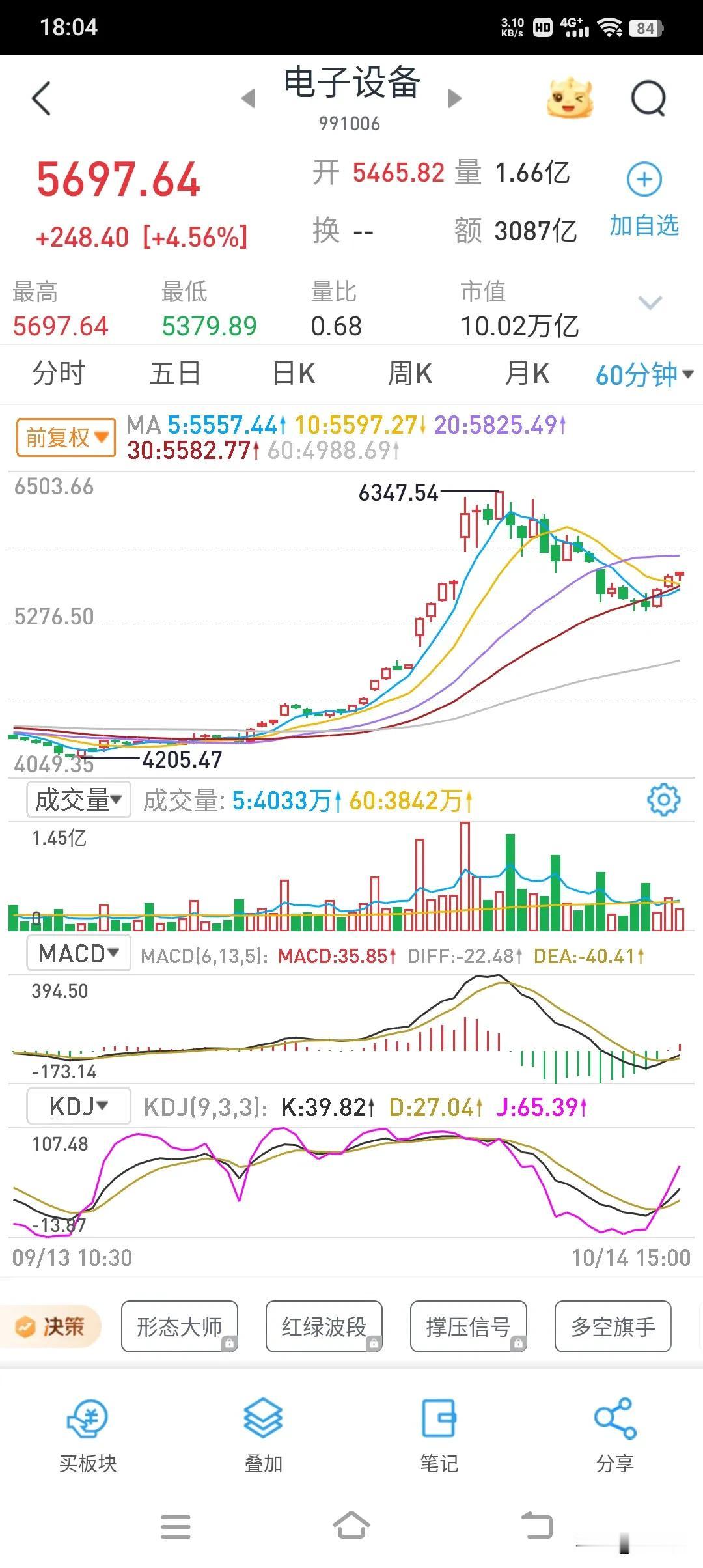Tap the back arrow at top left
The width and height of the screenshot is (703, 1568).
(x=41, y=96)
